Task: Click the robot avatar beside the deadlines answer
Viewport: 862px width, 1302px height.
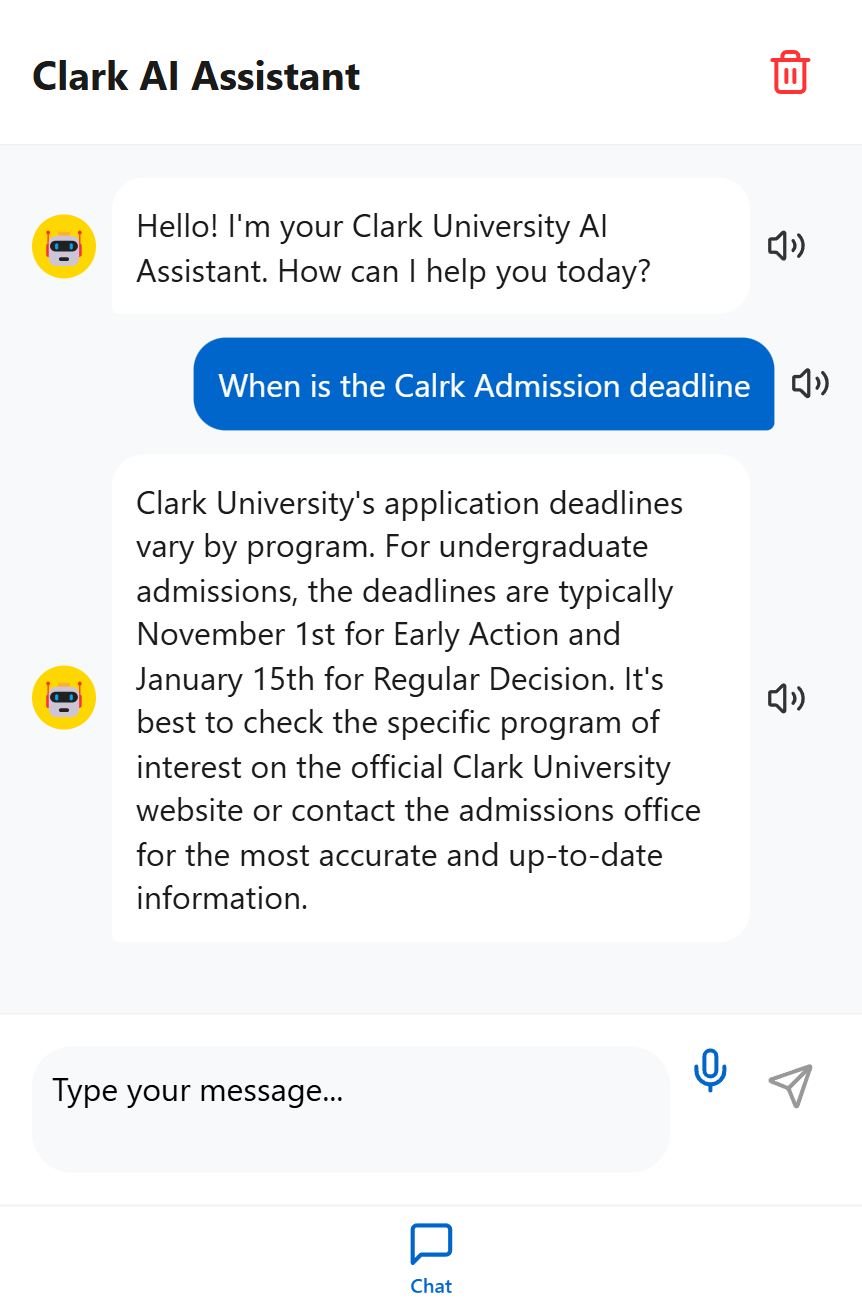Action: (x=63, y=698)
